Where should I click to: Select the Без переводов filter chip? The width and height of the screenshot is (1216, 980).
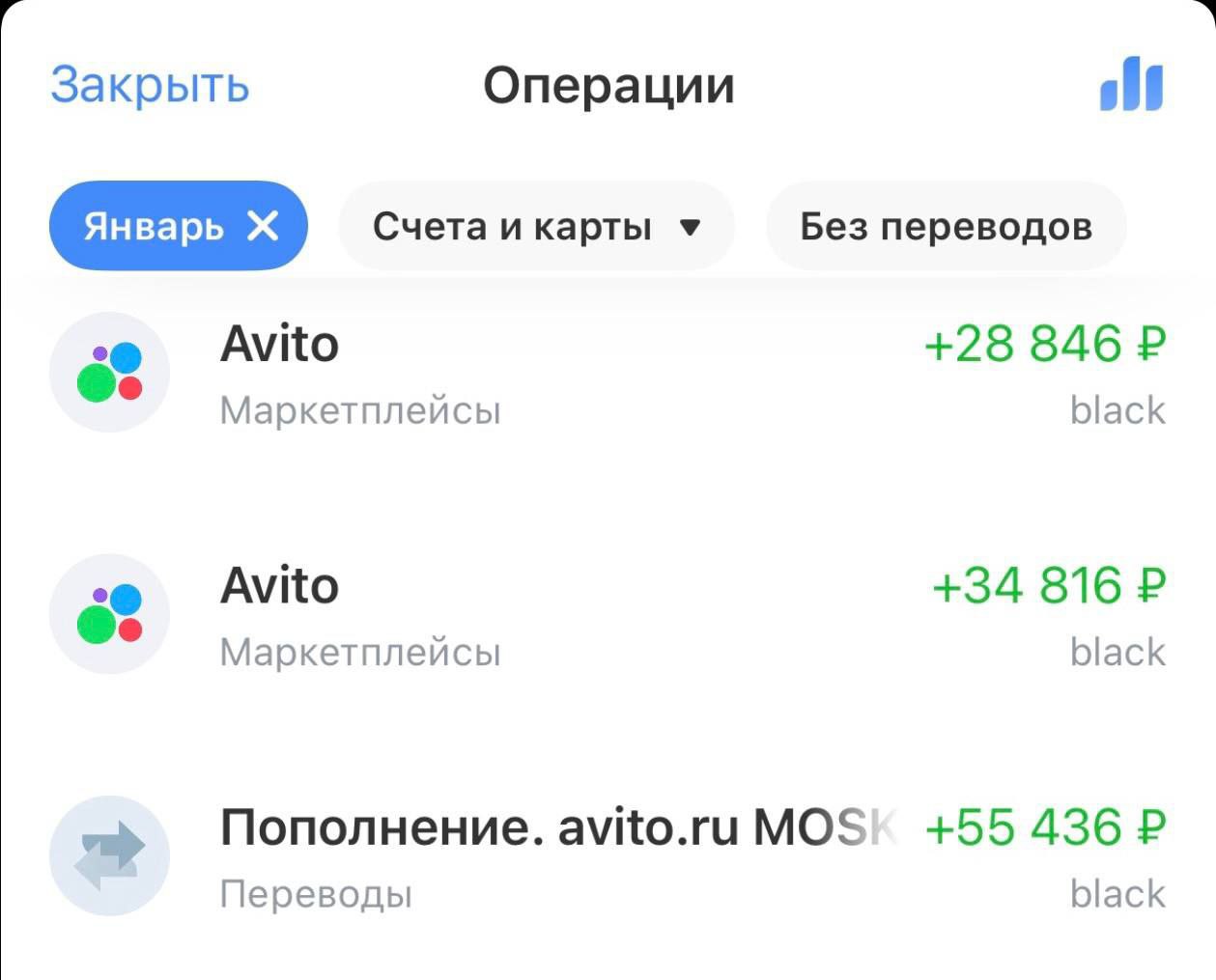946,226
